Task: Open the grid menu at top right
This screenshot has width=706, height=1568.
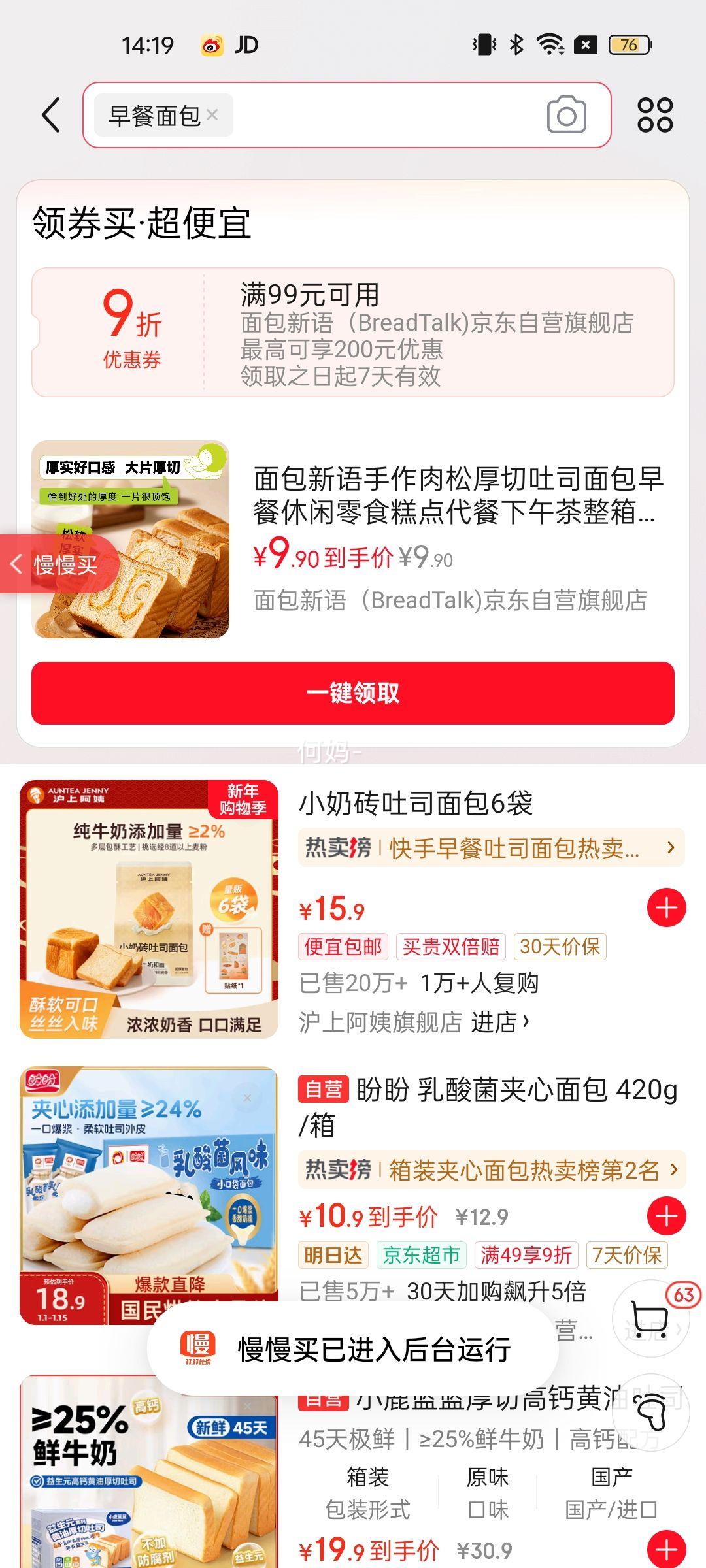Action: click(656, 115)
